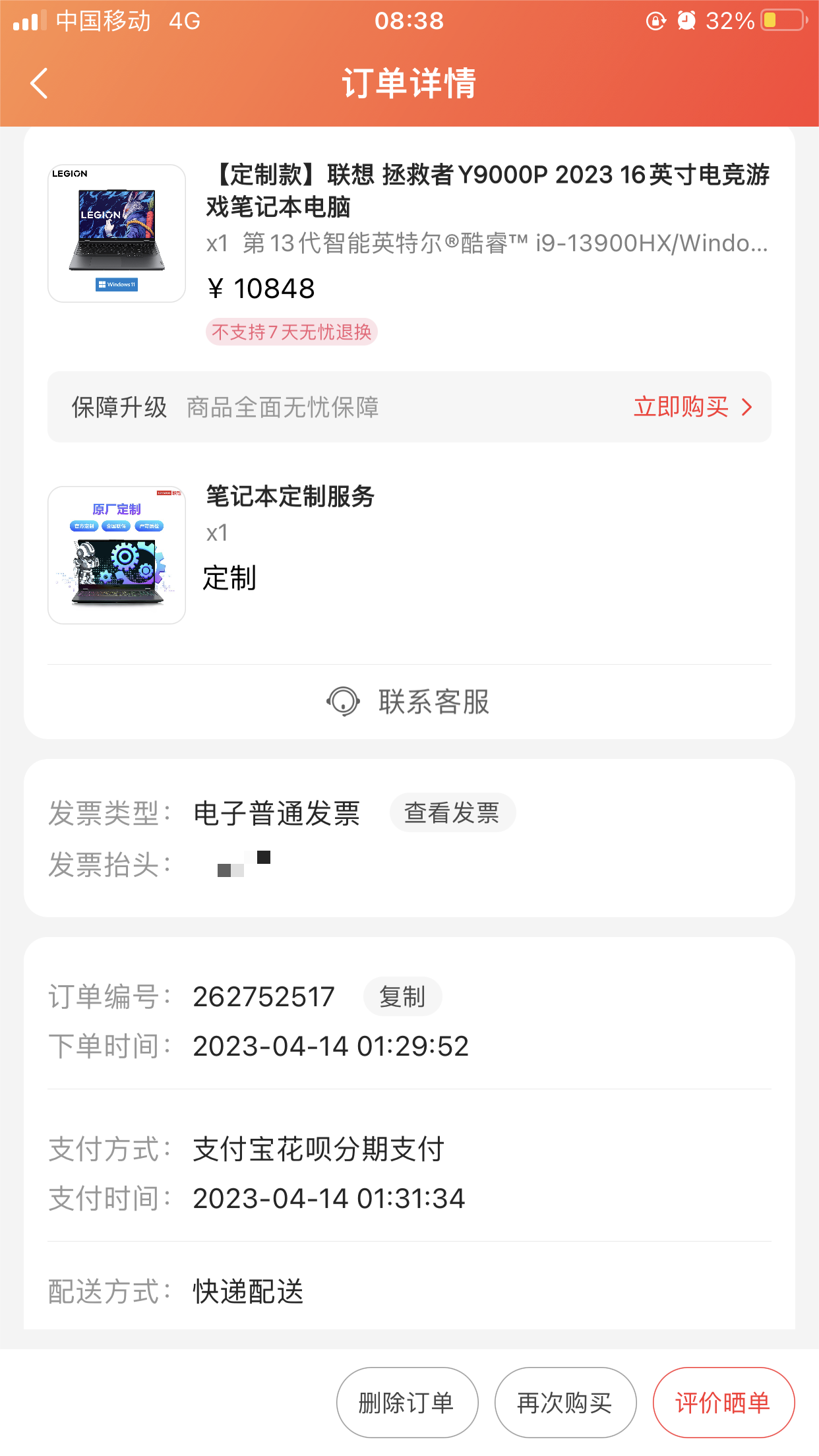View the invoice with 查看发票
The width and height of the screenshot is (819, 1456).
click(452, 813)
